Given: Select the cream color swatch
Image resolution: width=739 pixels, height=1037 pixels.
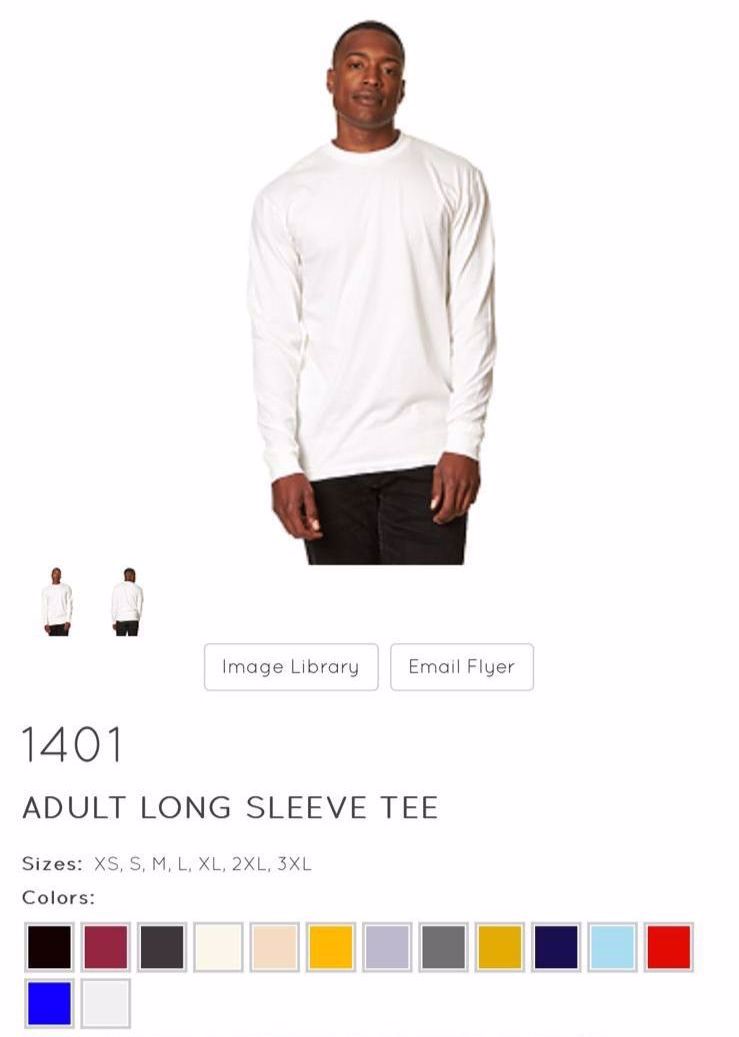Looking at the screenshot, I should click(x=218, y=947).
